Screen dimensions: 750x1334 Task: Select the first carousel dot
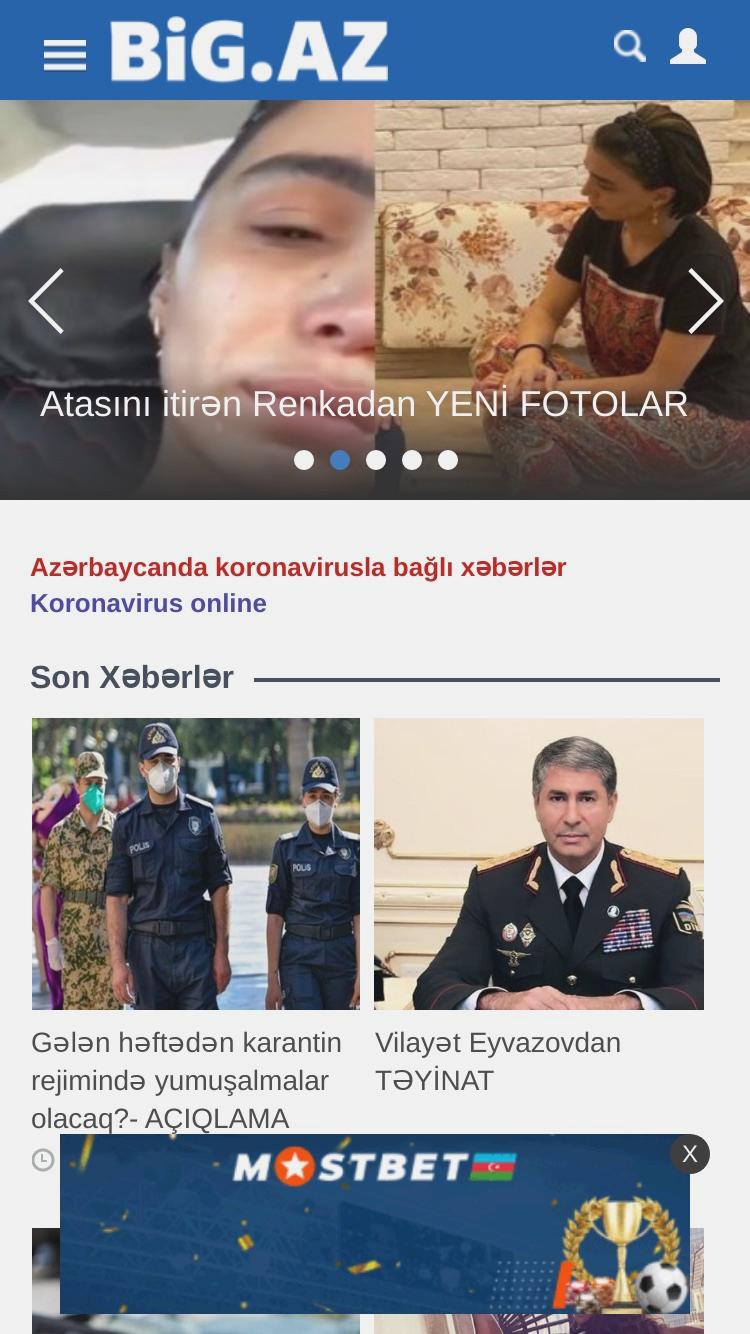click(x=304, y=459)
